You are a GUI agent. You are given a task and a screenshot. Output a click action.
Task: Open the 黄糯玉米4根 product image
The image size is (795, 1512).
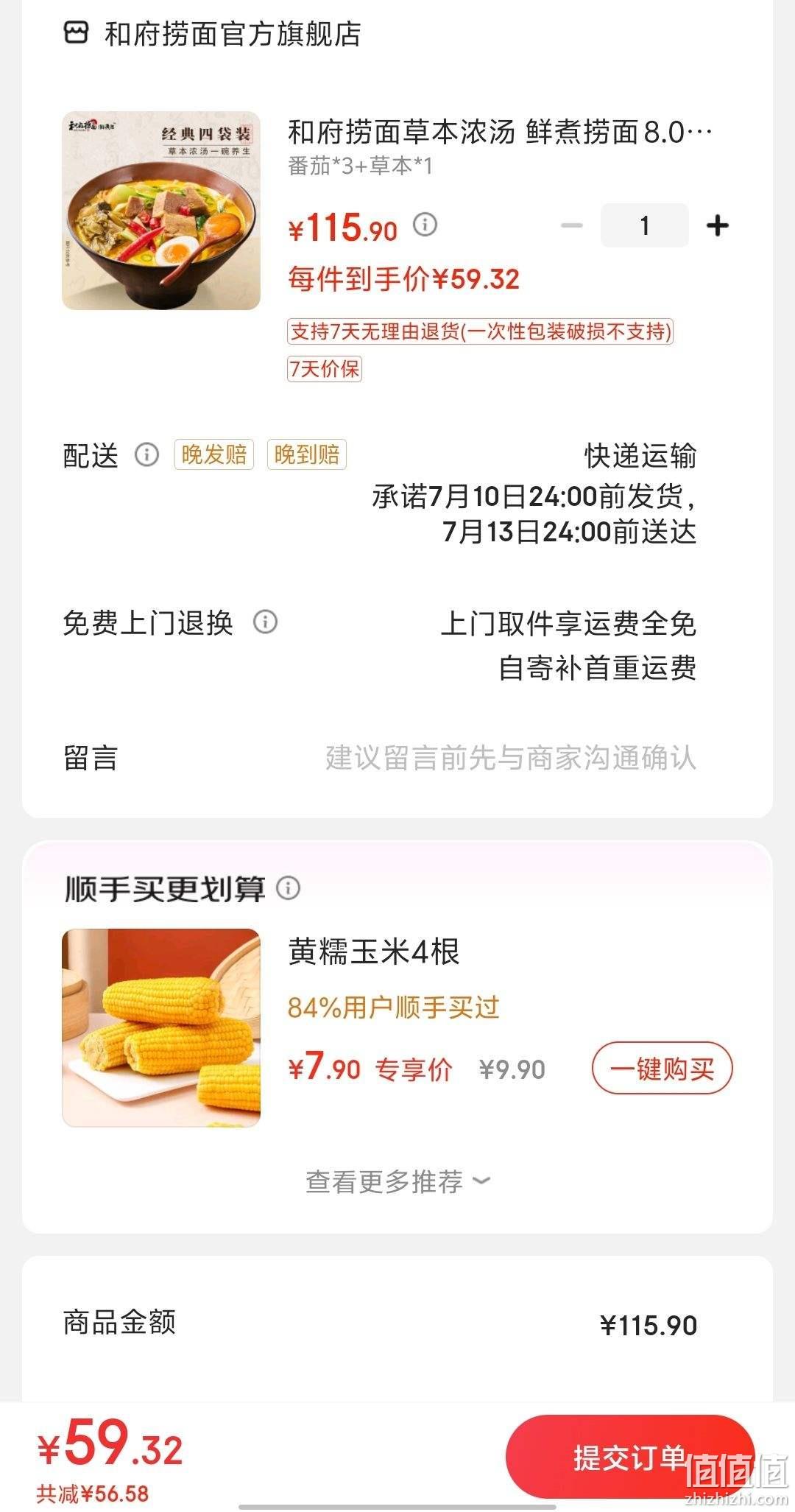(x=161, y=1027)
